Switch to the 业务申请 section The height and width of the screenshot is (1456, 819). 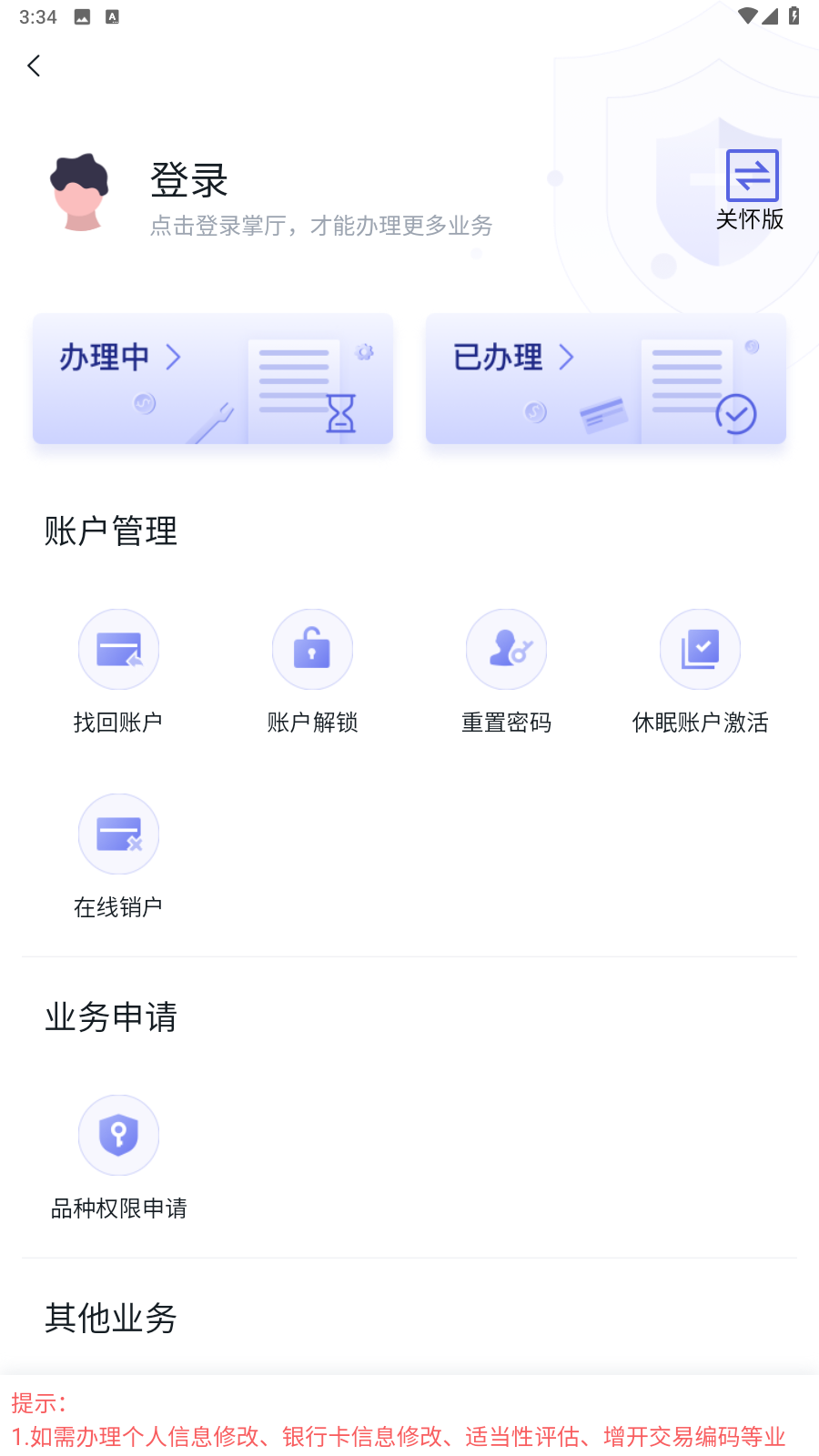[x=111, y=1017]
